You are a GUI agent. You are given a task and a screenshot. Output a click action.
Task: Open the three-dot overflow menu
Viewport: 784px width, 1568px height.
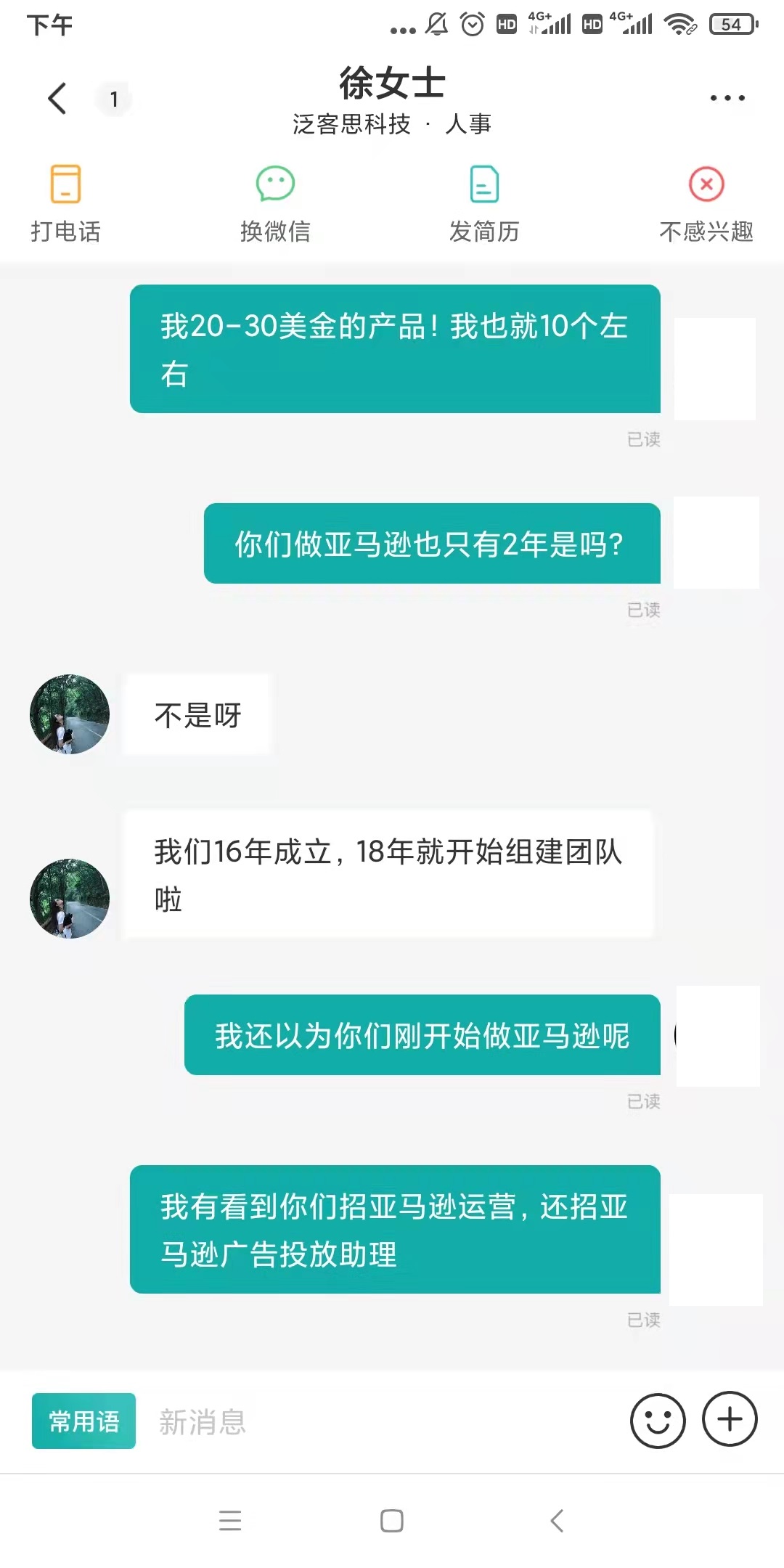[727, 98]
